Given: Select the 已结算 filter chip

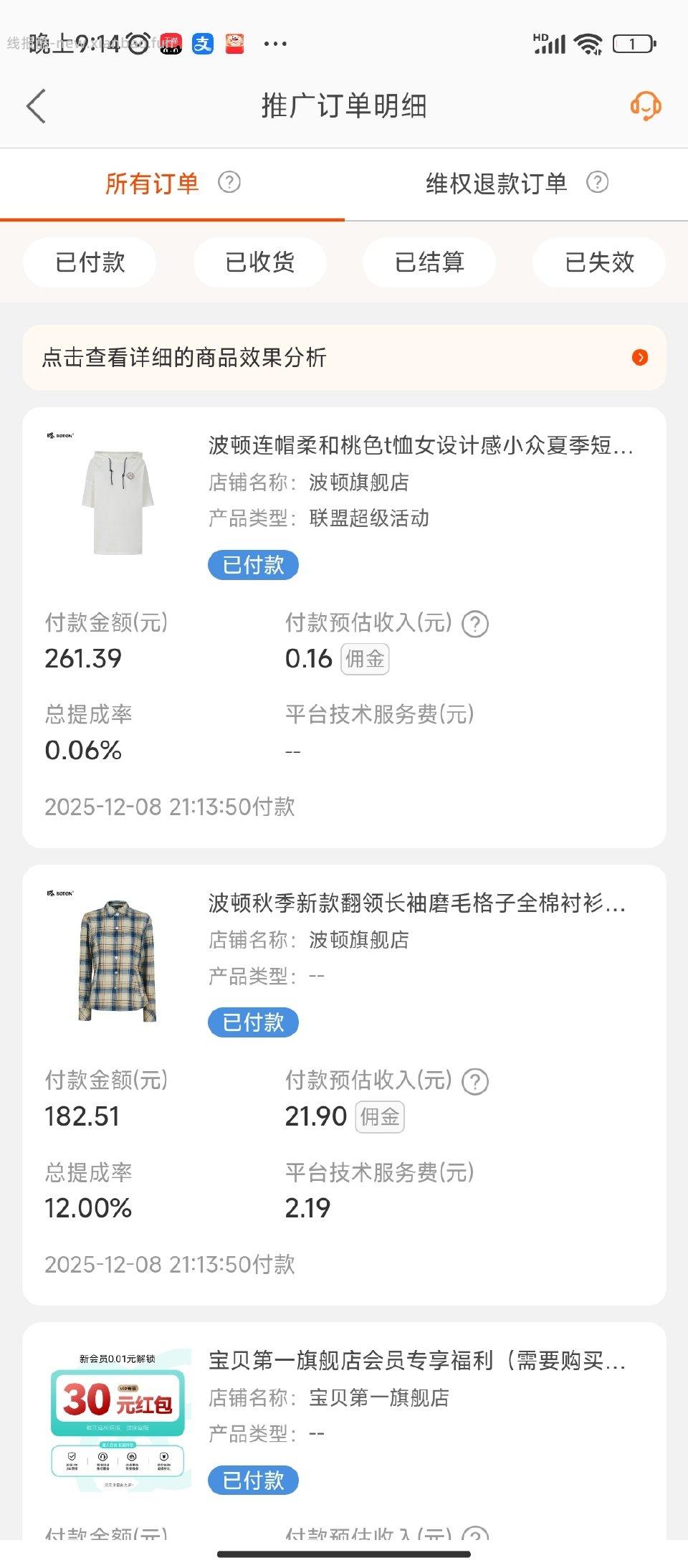Looking at the screenshot, I should pyautogui.click(x=429, y=262).
